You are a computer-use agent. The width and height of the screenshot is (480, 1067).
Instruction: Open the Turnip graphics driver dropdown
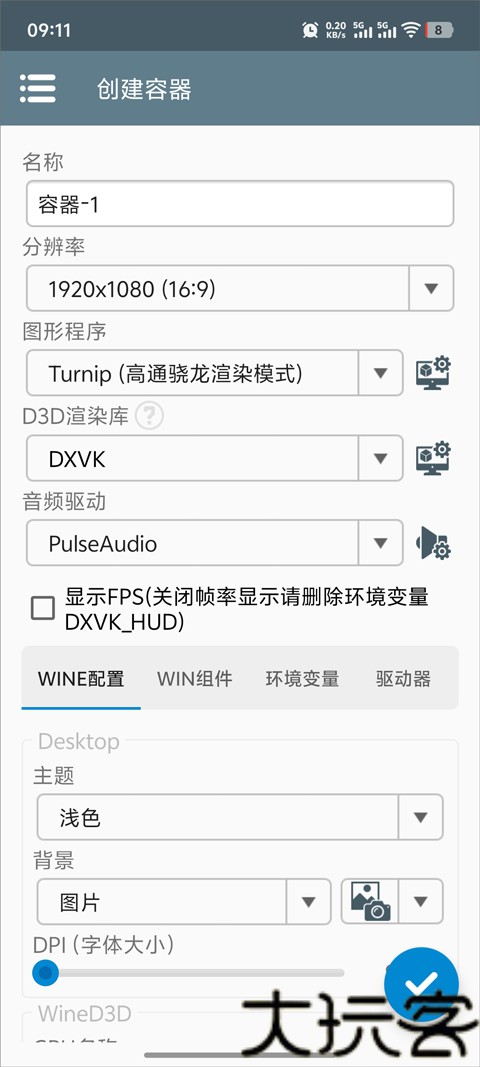coord(214,373)
